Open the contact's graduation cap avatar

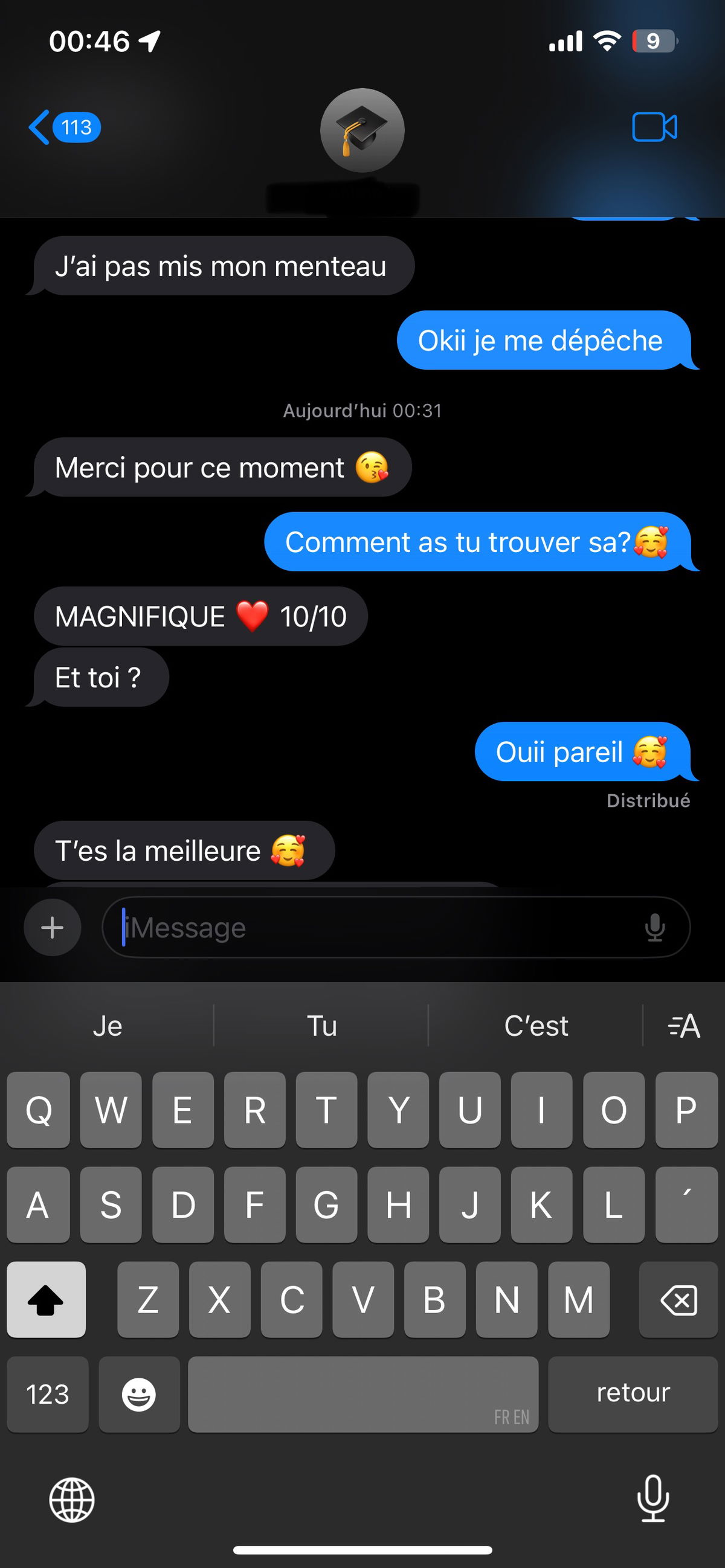pos(362,130)
